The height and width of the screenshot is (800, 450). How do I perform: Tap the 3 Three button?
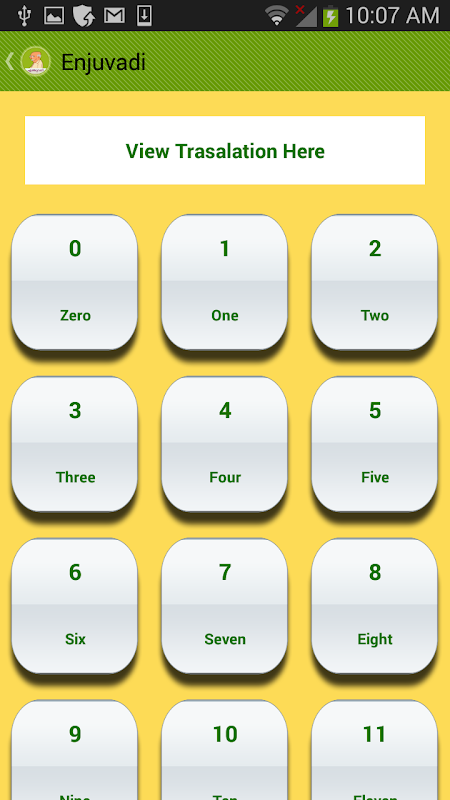pyautogui.click(x=75, y=444)
